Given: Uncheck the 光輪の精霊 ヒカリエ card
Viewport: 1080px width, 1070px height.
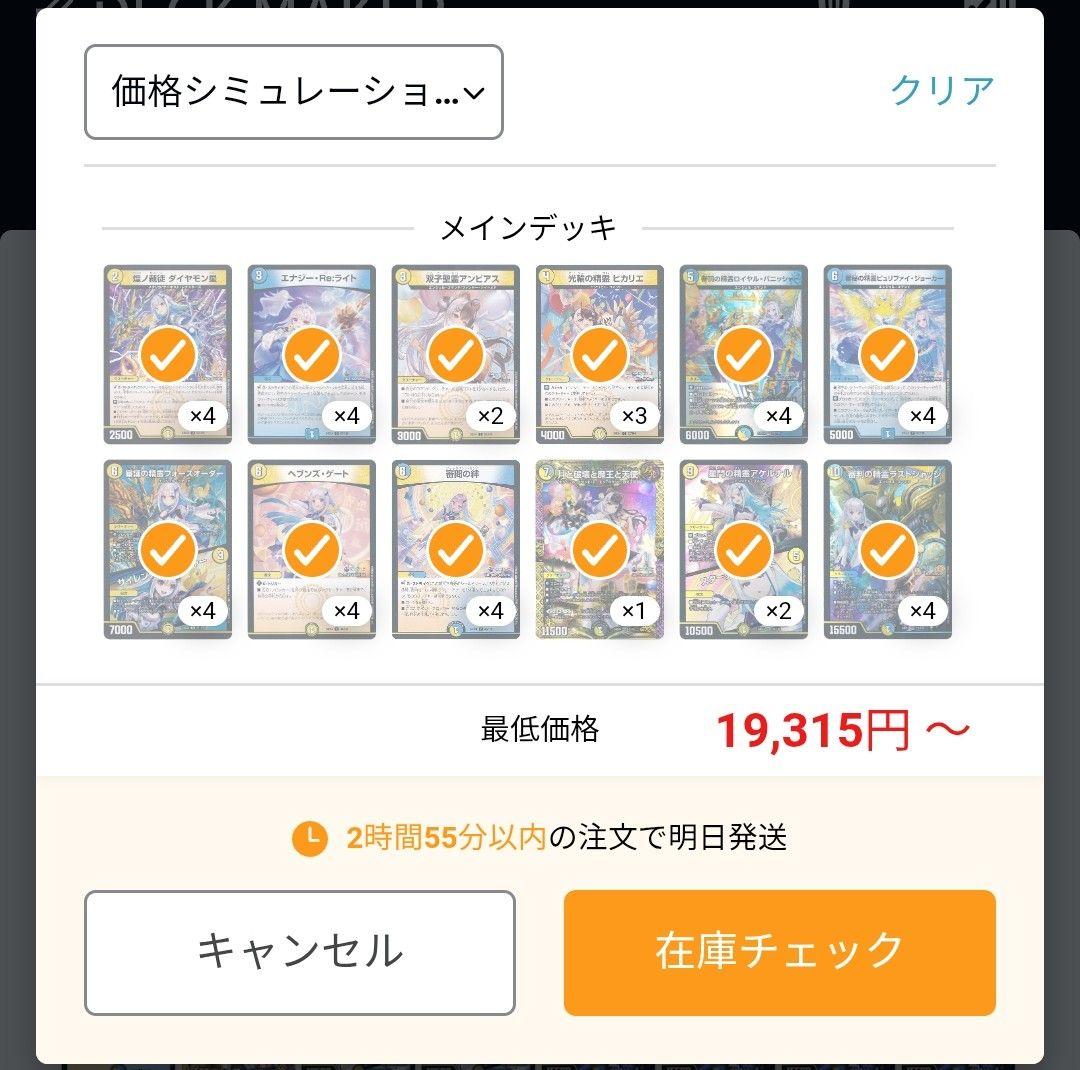Looking at the screenshot, I should coord(600,354).
